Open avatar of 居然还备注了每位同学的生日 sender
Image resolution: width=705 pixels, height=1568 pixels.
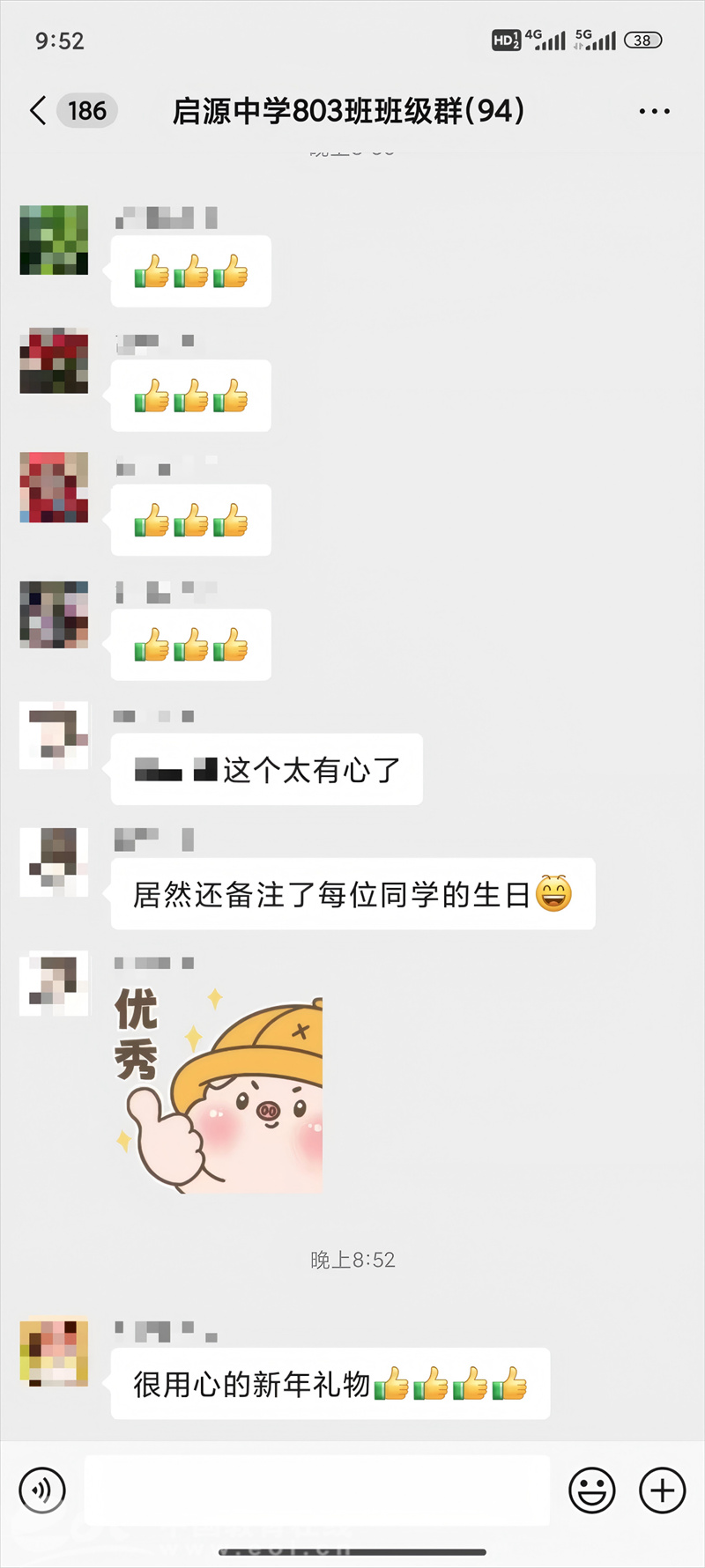coord(54,862)
